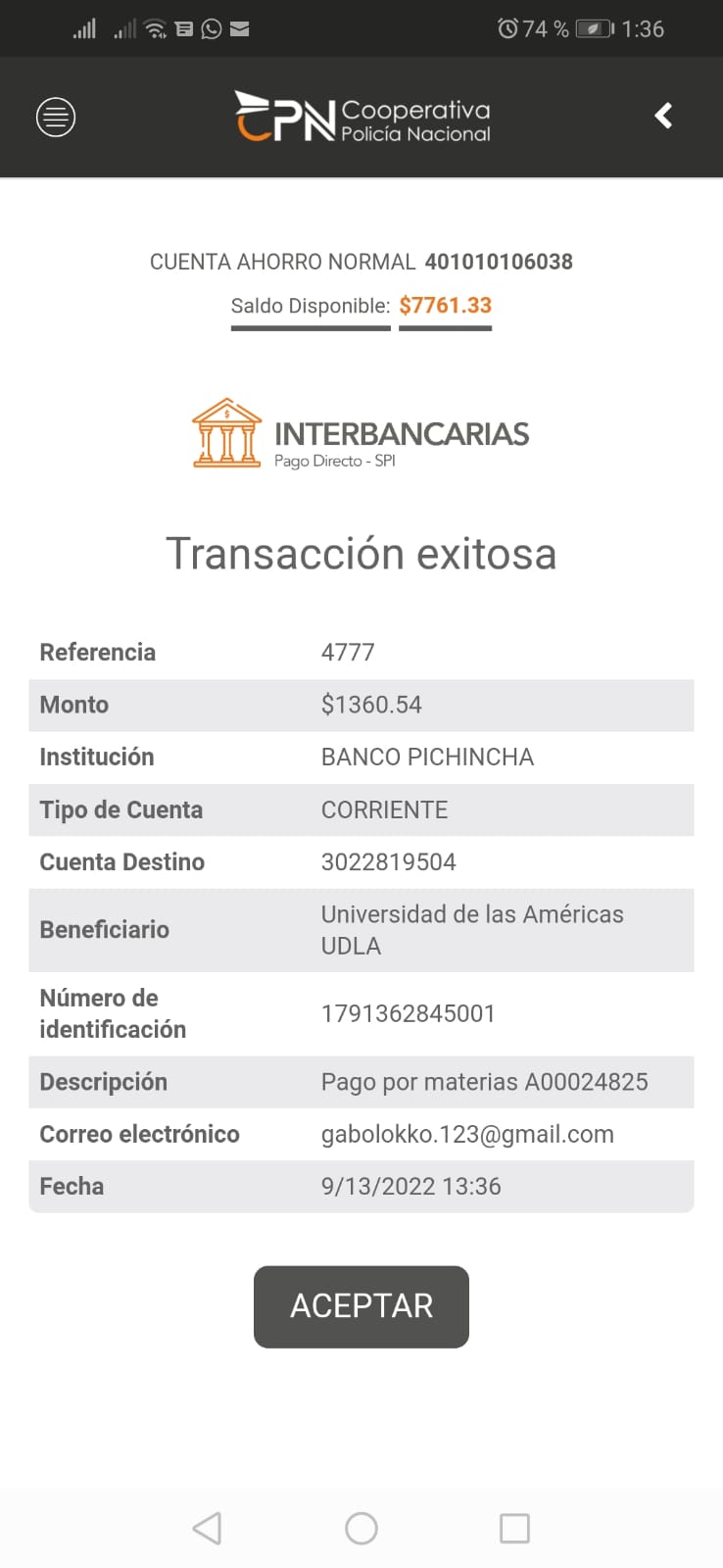This screenshot has width=723, height=1568.
Task: Open the hamburger menu
Action: click(x=56, y=118)
